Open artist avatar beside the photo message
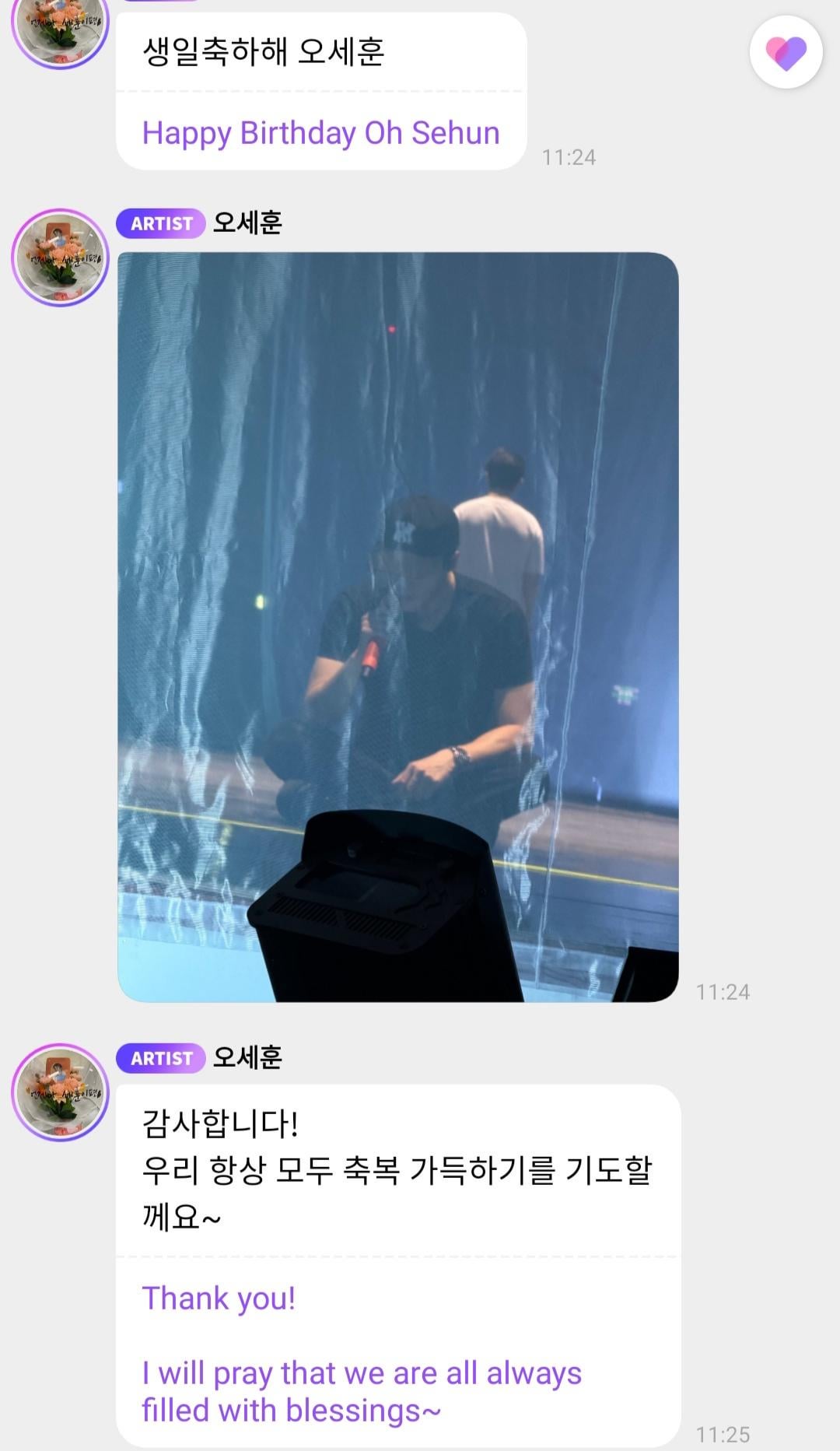Screen dimensions: 840x1451 pyautogui.click(x=60, y=258)
